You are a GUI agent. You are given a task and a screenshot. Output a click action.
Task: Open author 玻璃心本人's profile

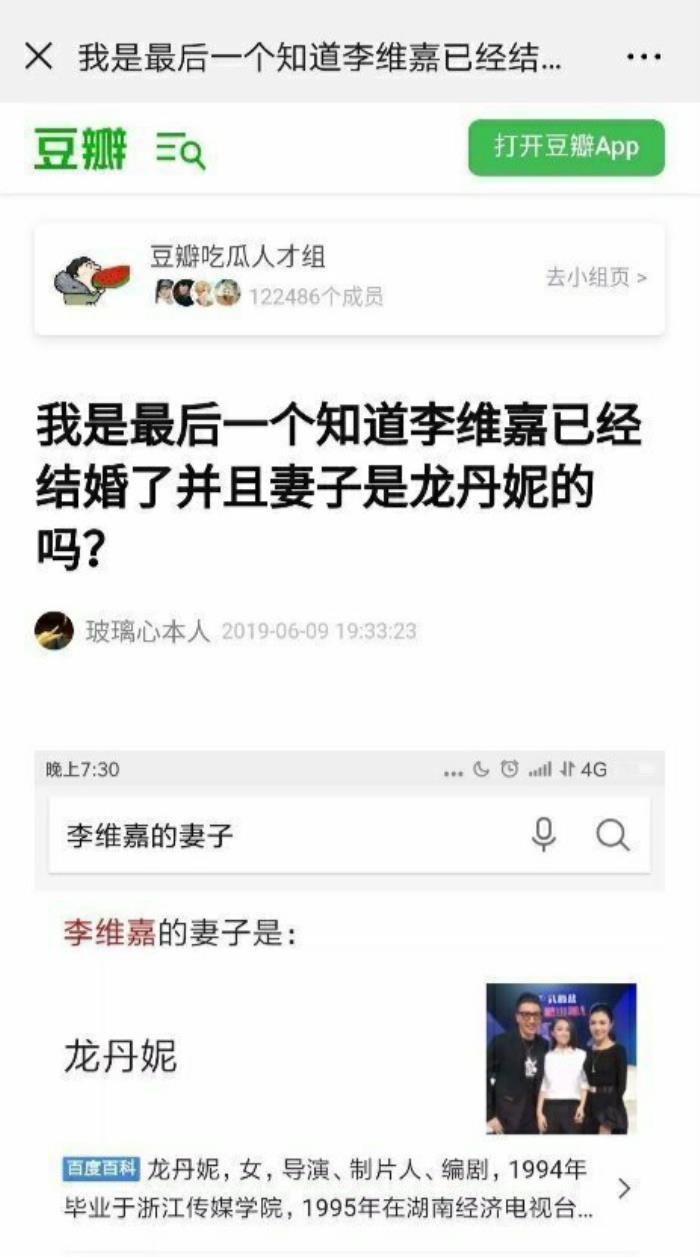click(147, 632)
